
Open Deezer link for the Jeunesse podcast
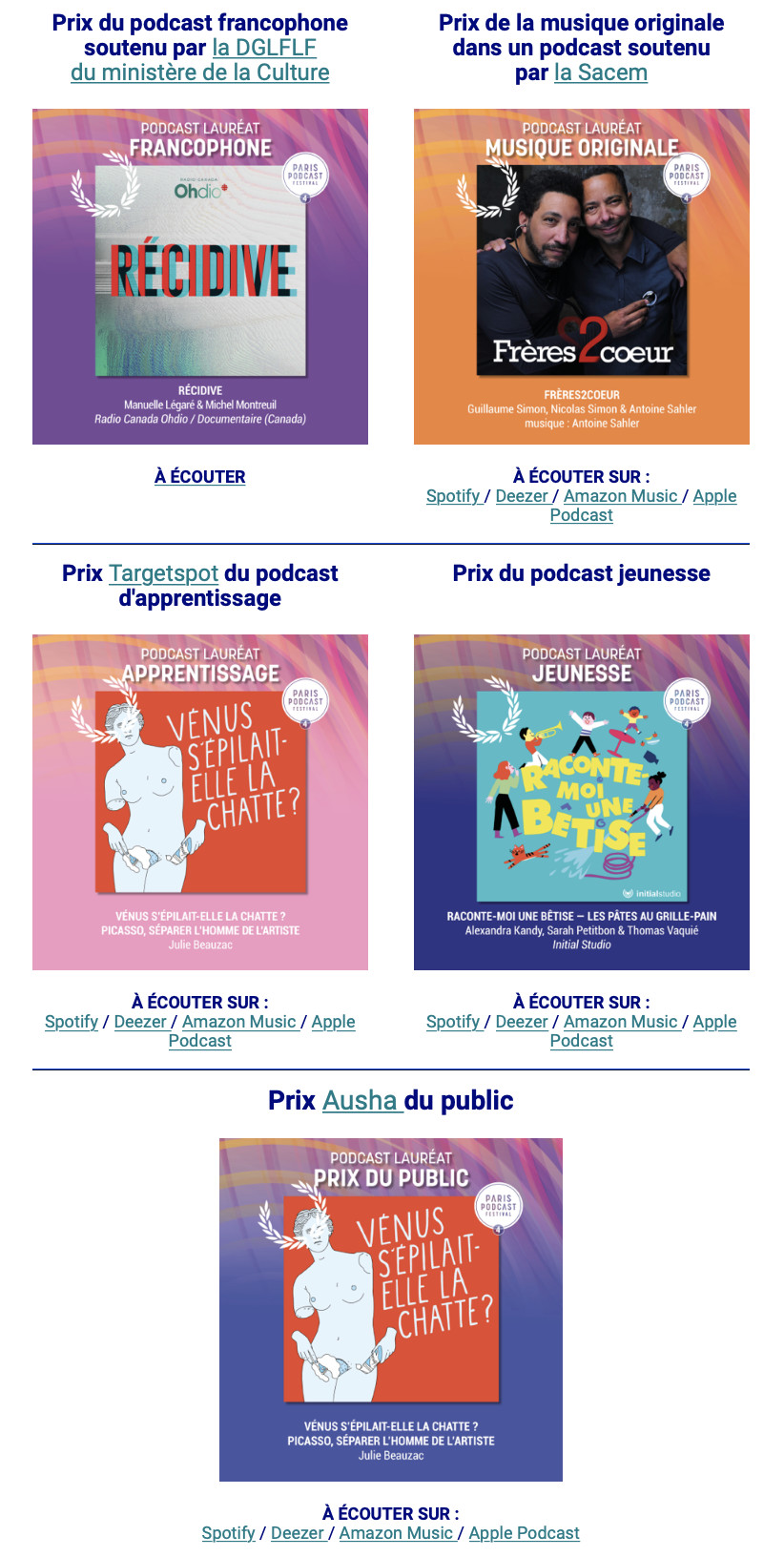(522, 1022)
